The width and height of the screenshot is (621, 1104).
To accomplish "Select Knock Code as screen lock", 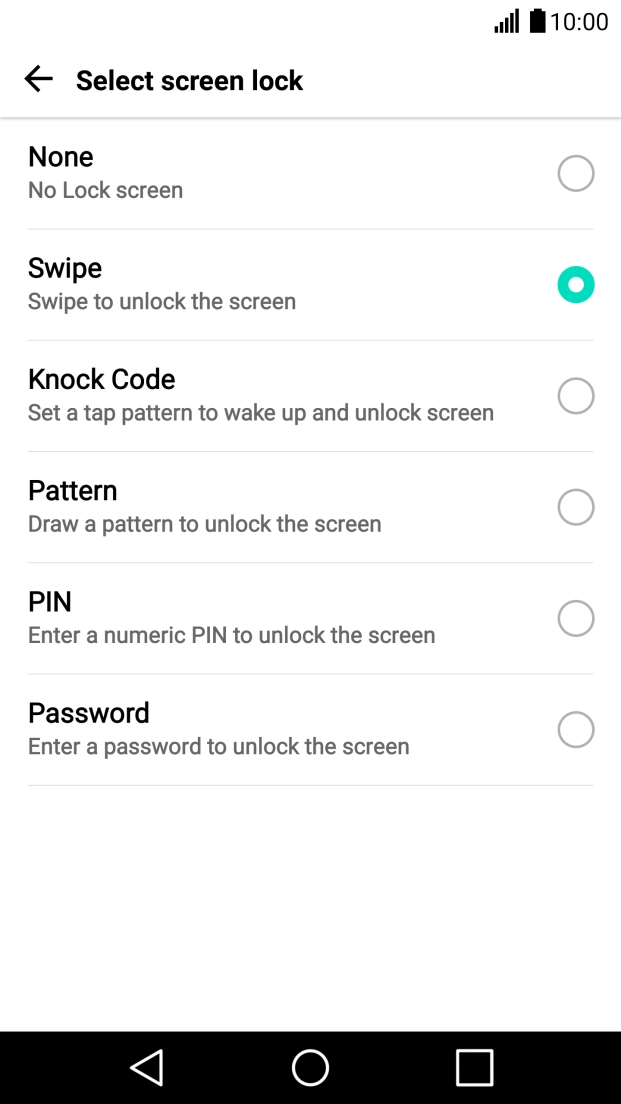I will 310,396.
